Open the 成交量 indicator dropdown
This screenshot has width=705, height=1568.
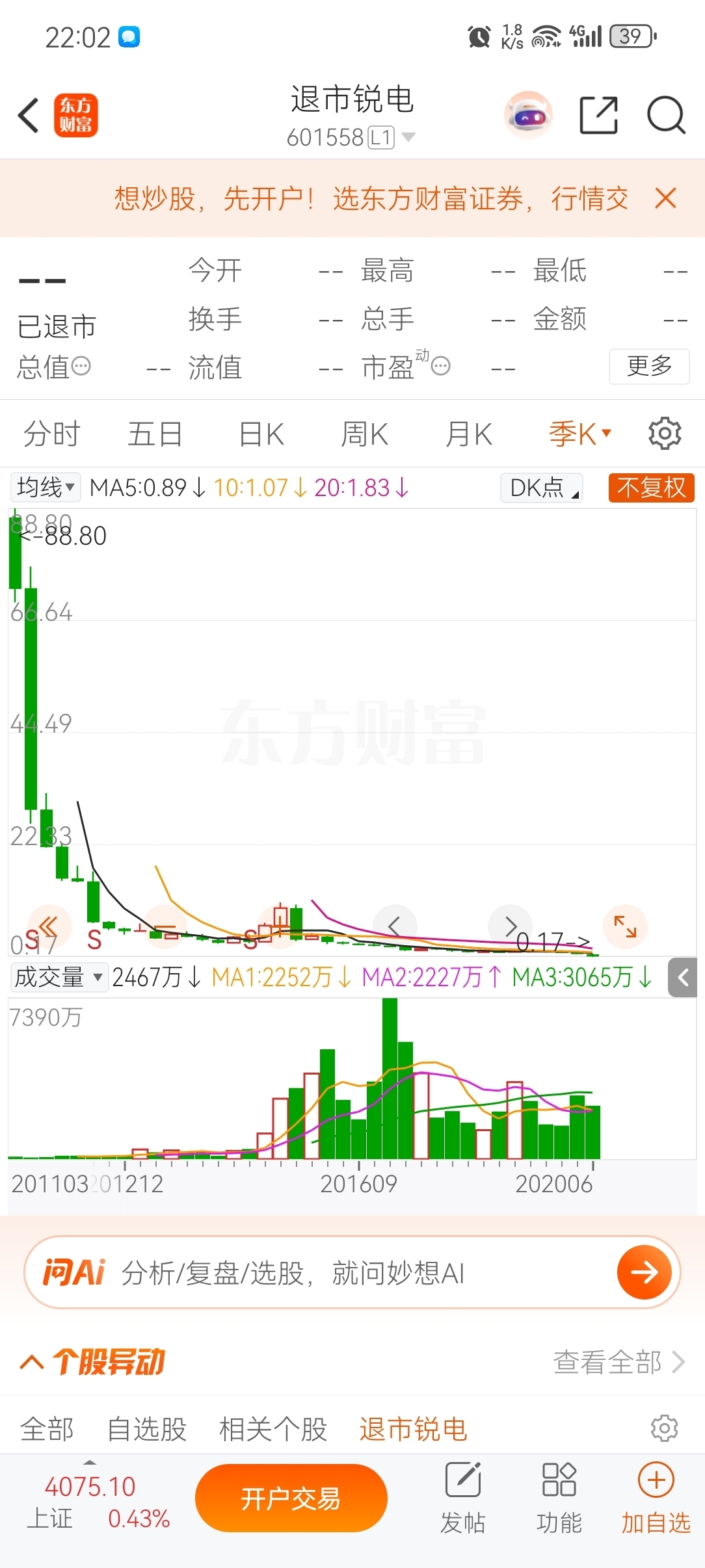coord(59,976)
